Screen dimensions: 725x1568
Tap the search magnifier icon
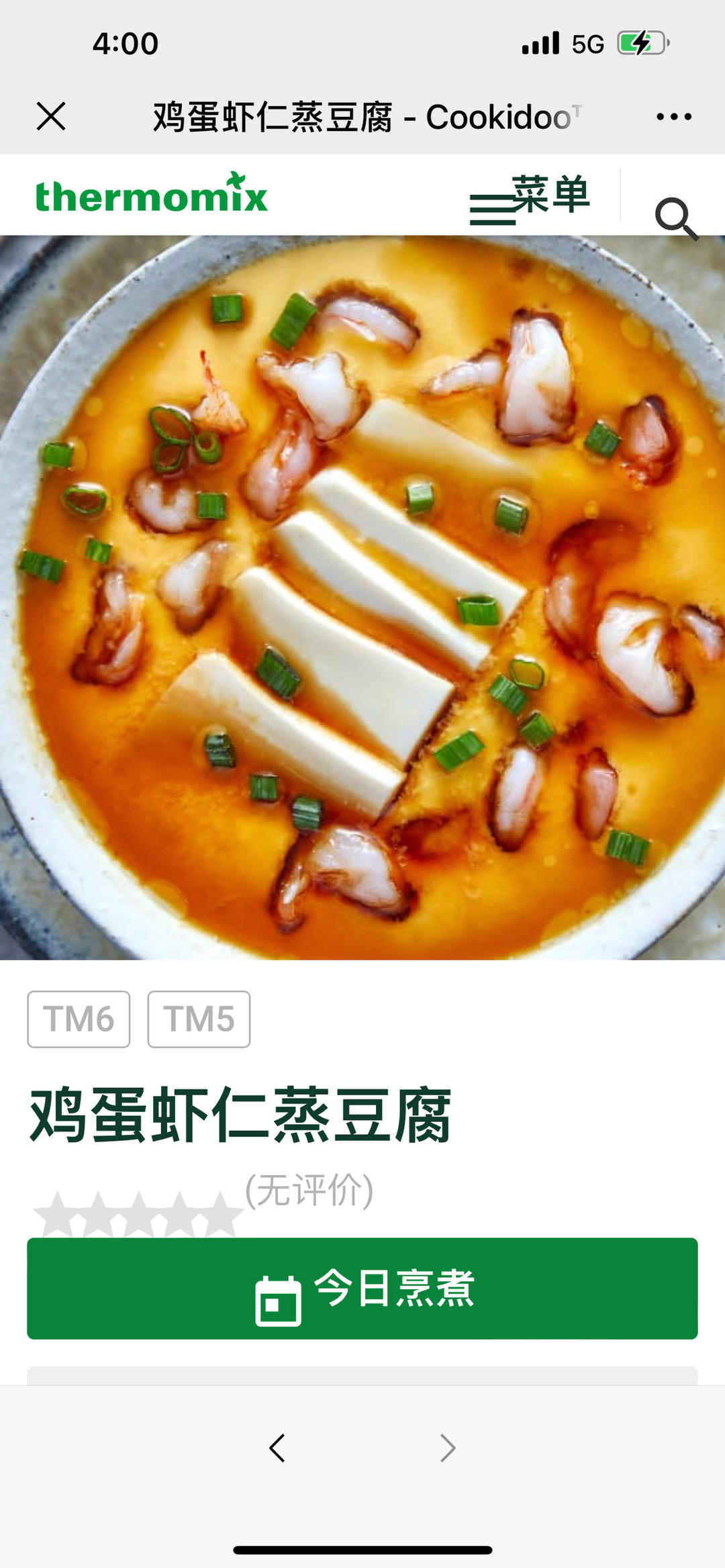676,218
